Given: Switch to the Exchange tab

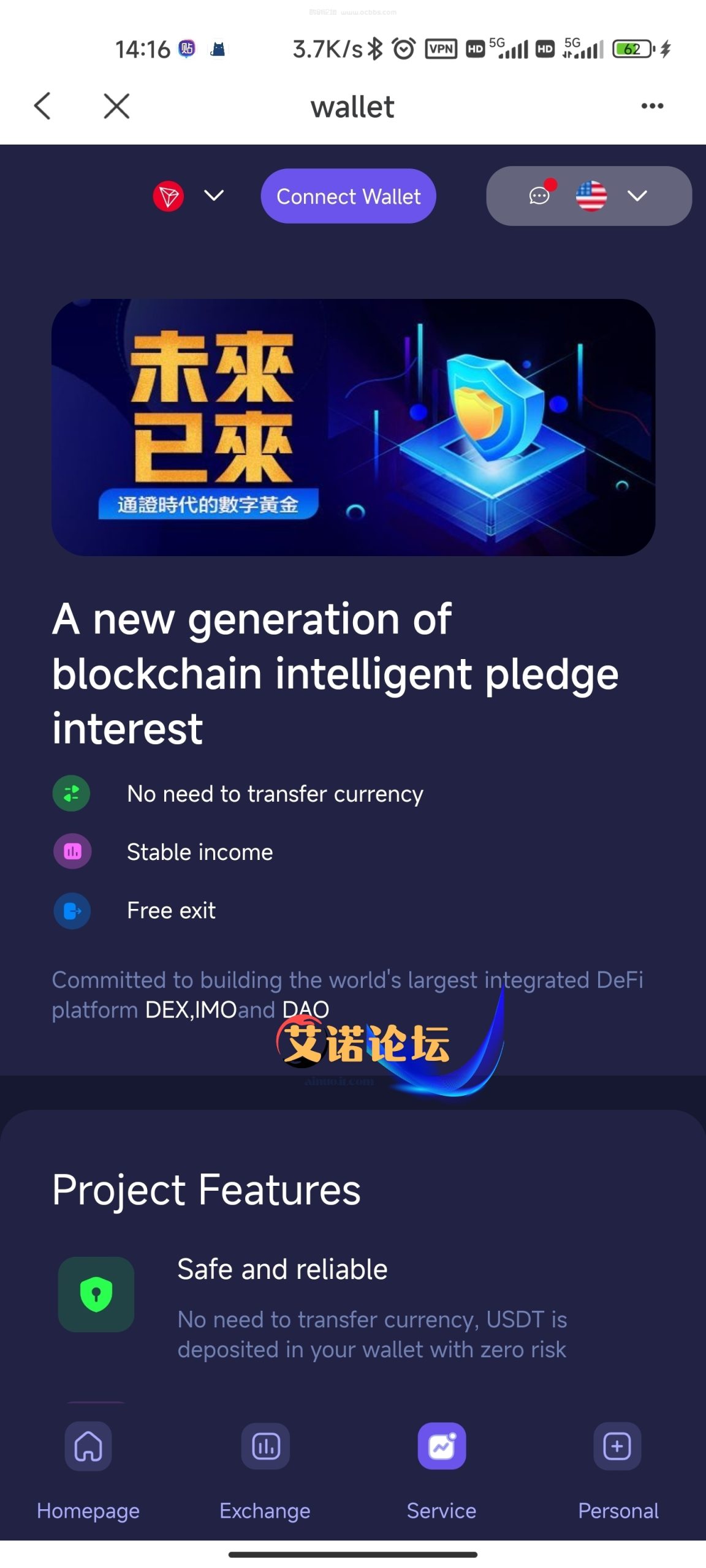Looking at the screenshot, I should point(265,1470).
